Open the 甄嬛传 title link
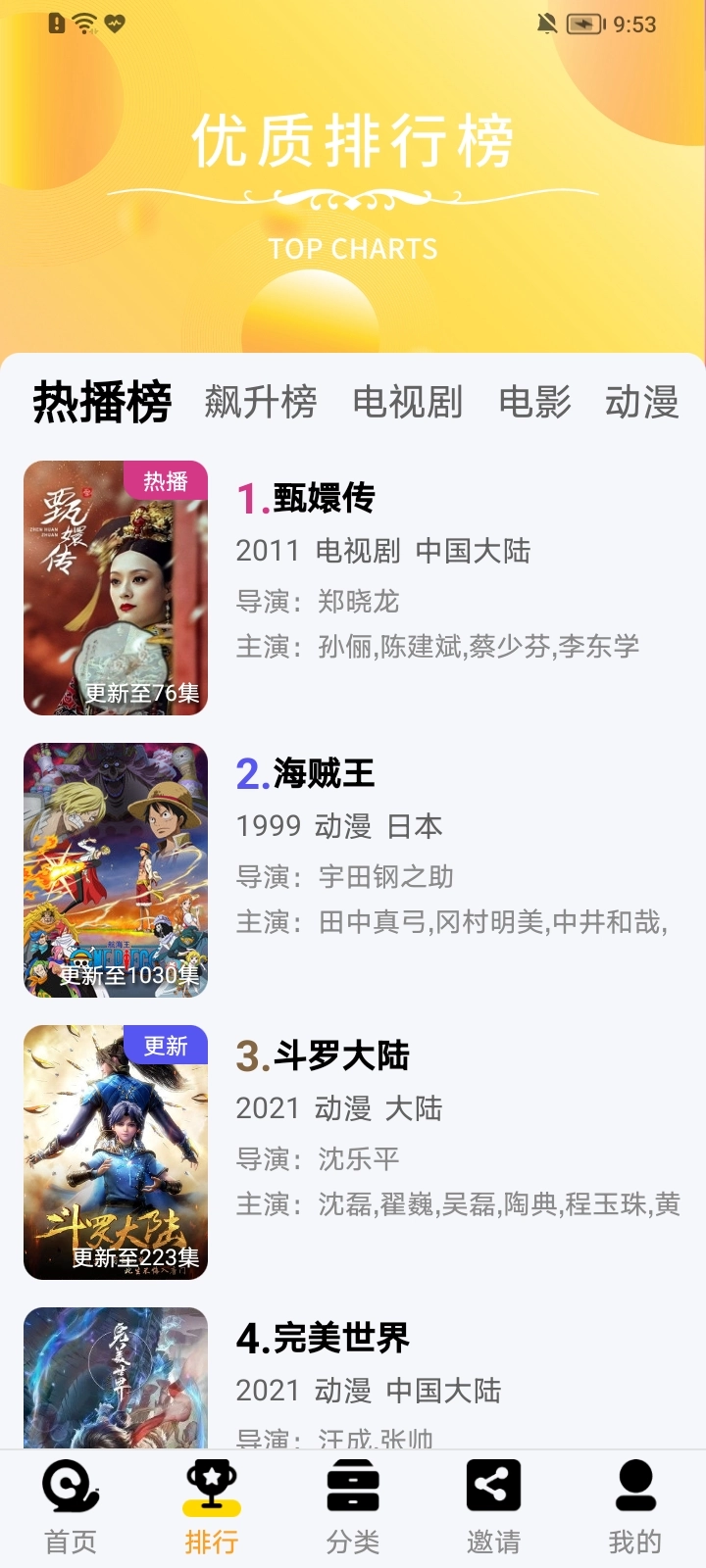 (324, 500)
